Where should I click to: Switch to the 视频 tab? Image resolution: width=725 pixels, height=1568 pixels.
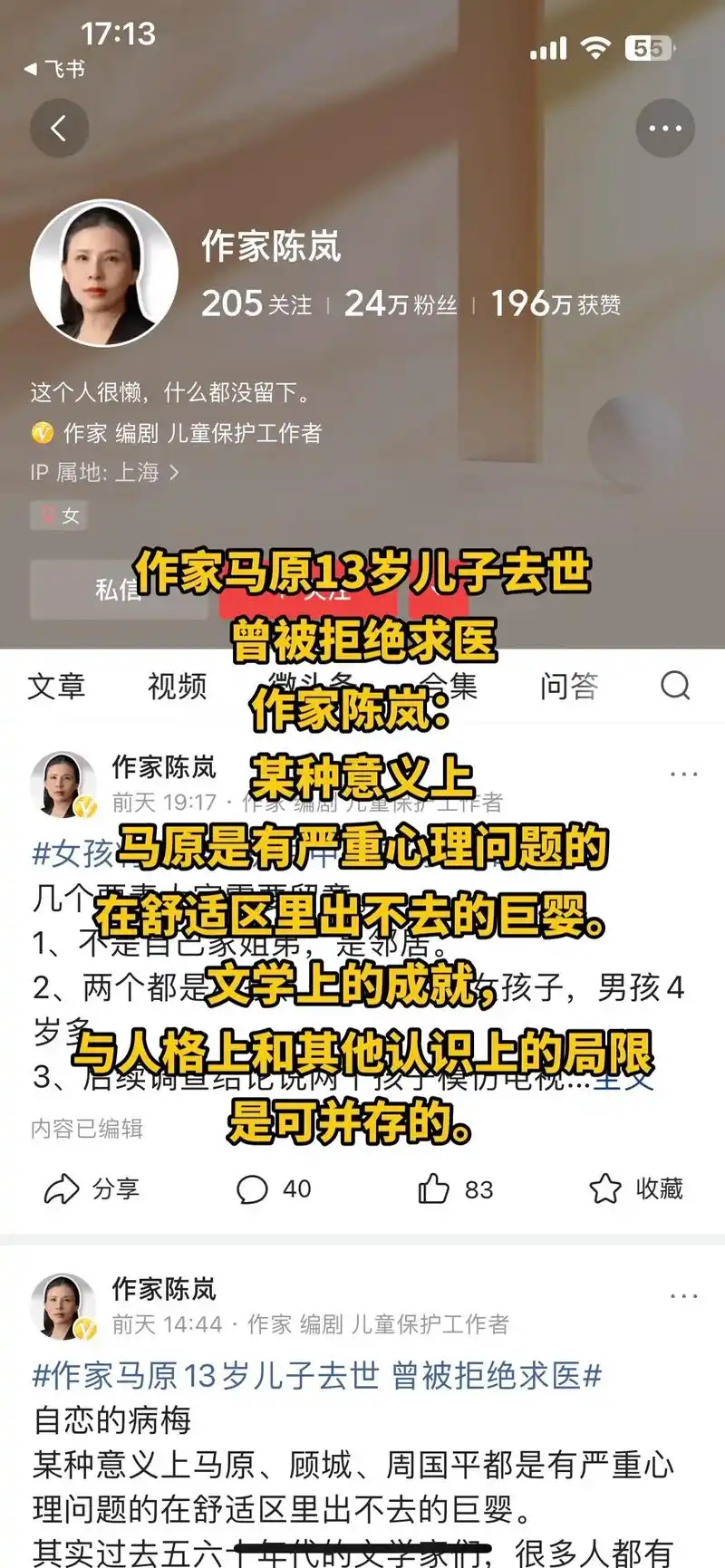click(176, 687)
